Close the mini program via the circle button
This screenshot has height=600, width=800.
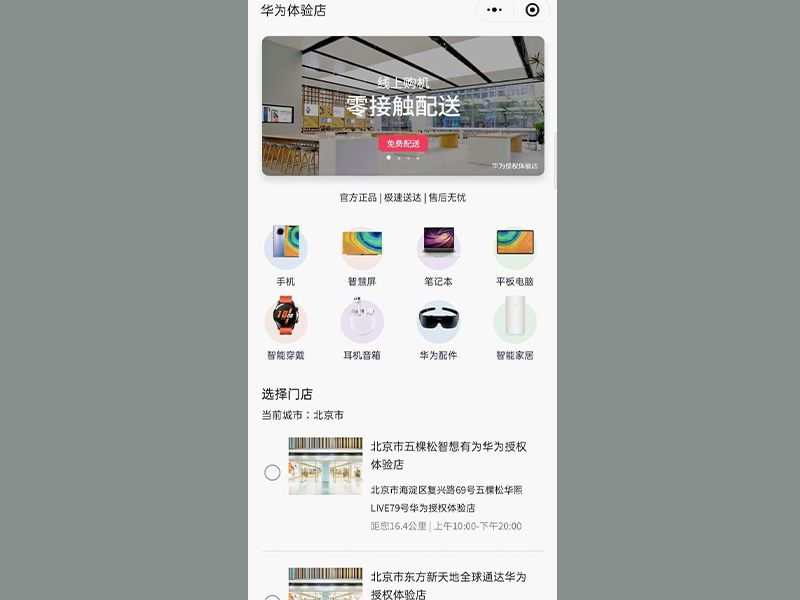point(532,10)
